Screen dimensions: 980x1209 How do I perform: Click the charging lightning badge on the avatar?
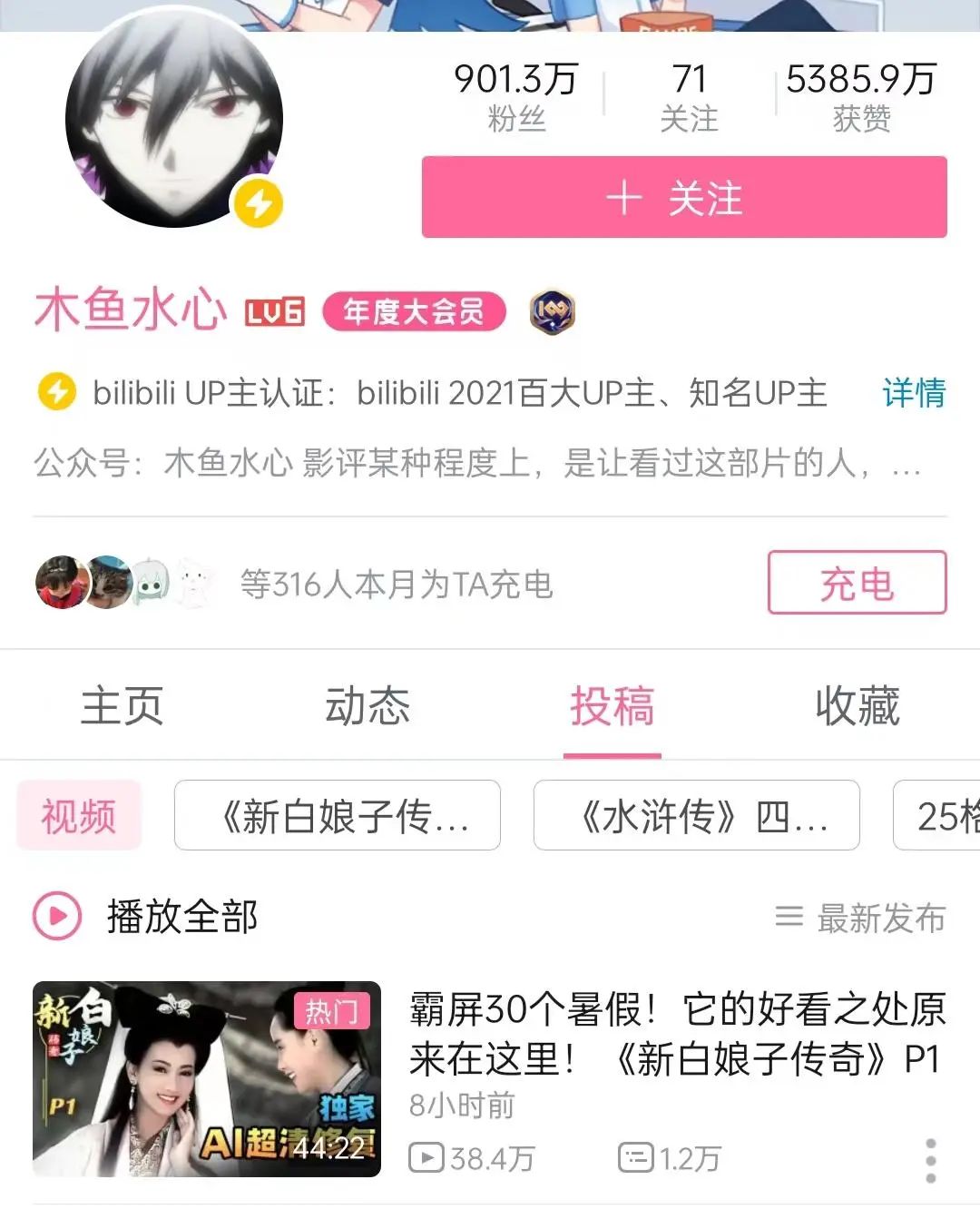click(255, 204)
